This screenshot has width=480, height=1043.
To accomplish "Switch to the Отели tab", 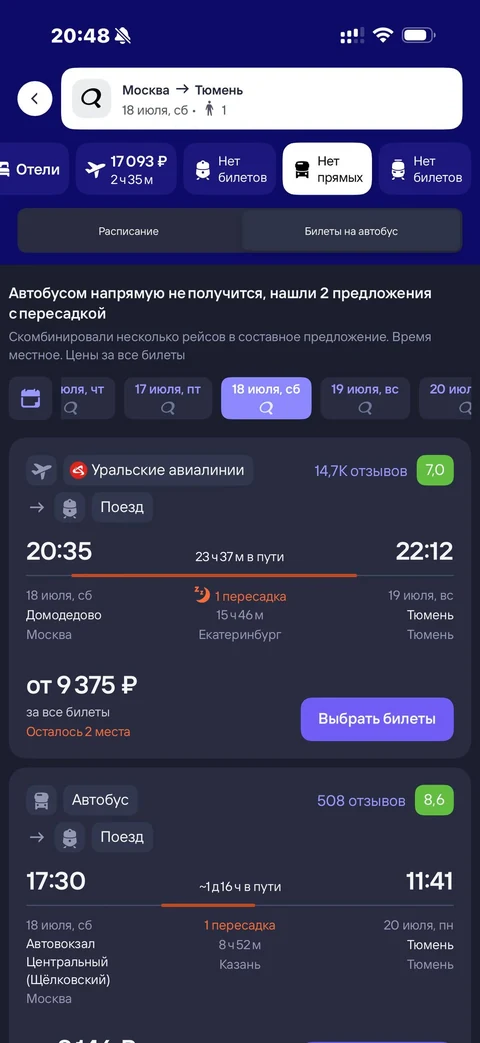I will point(32,169).
